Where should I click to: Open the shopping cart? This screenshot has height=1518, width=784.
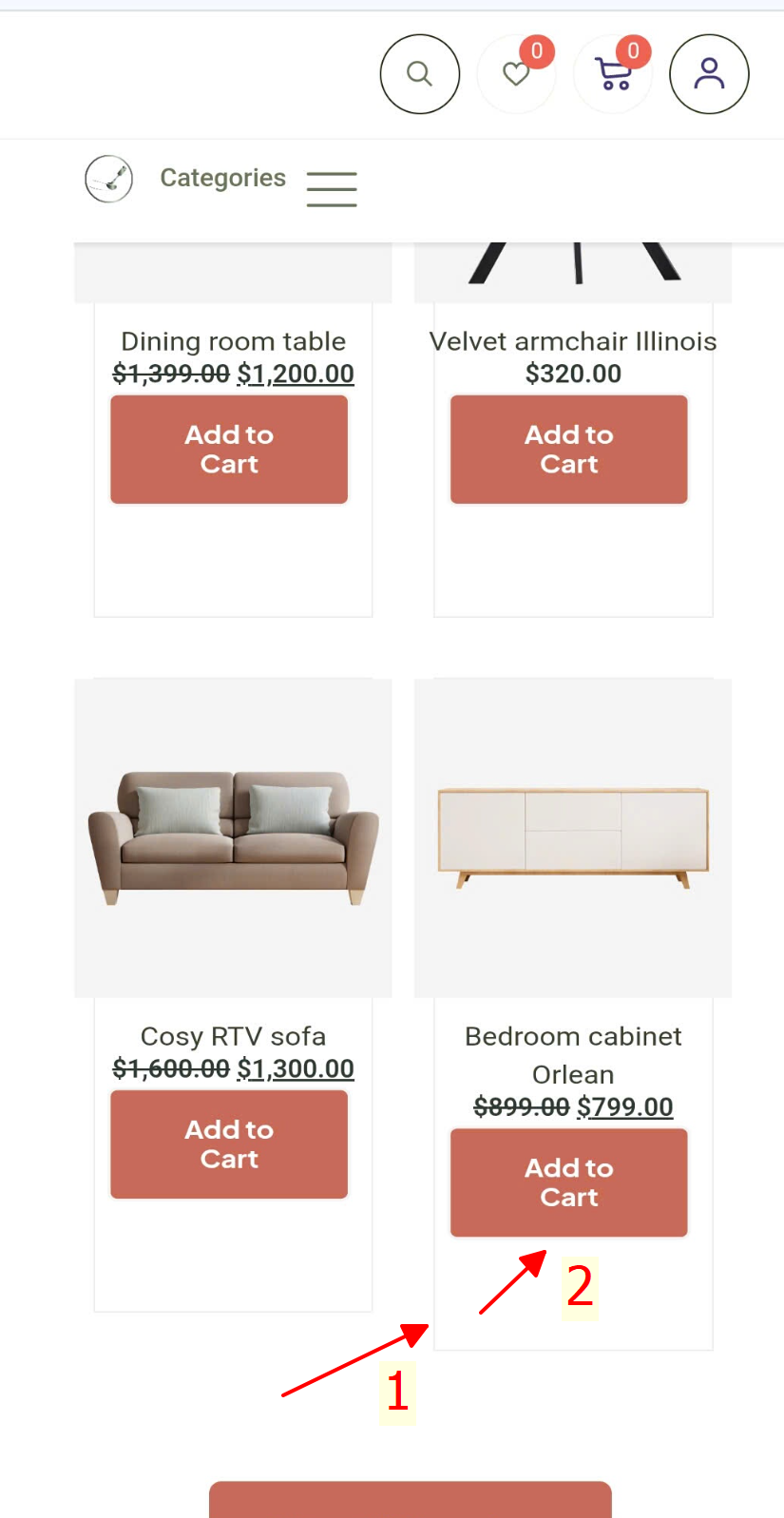[613, 74]
